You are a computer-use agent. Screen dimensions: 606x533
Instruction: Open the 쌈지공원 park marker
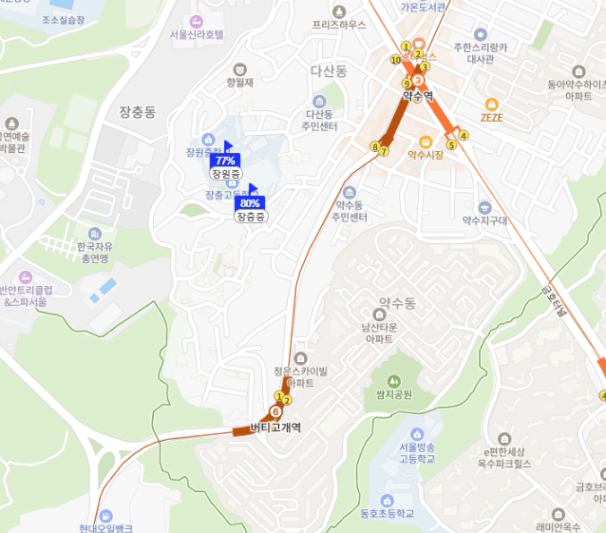point(393,380)
